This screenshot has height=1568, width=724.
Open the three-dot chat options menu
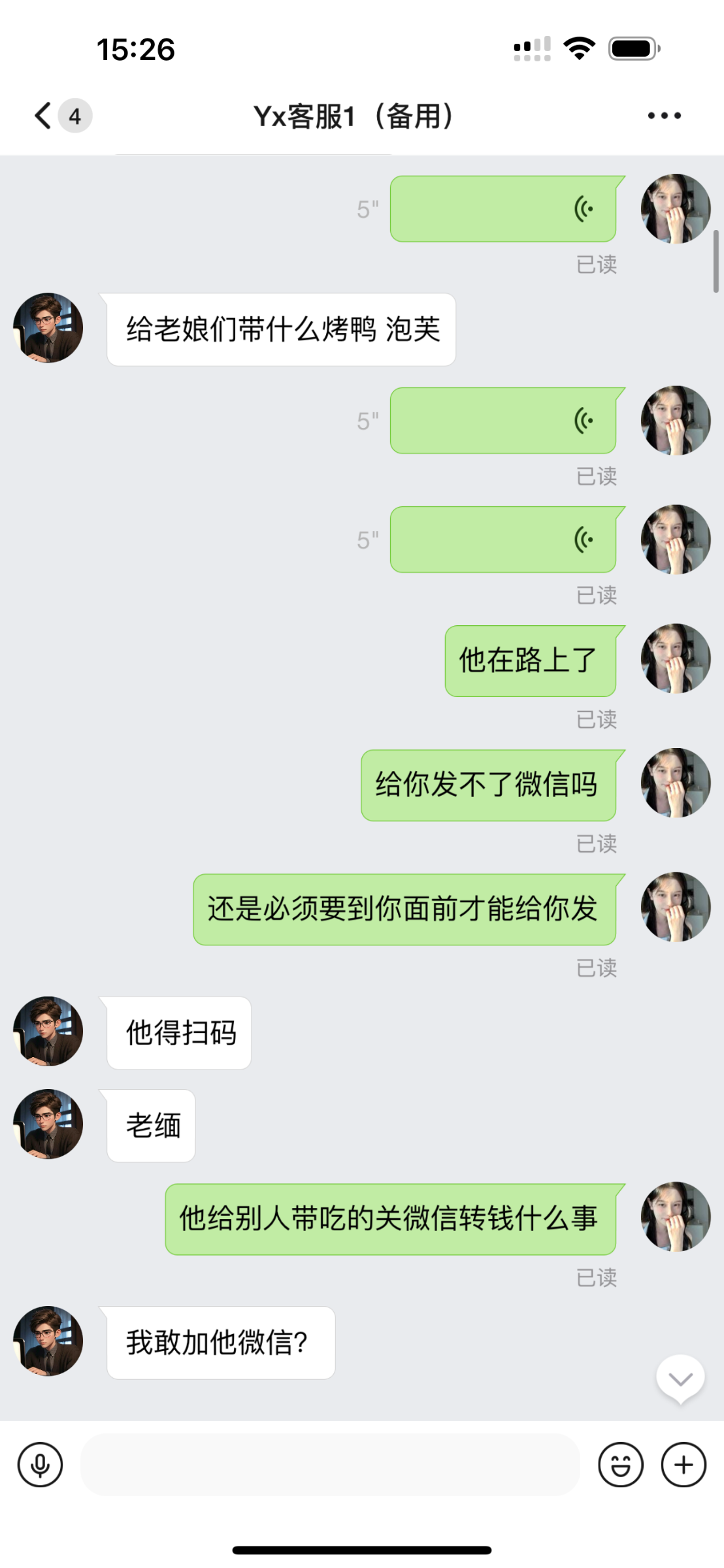click(664, 116)
